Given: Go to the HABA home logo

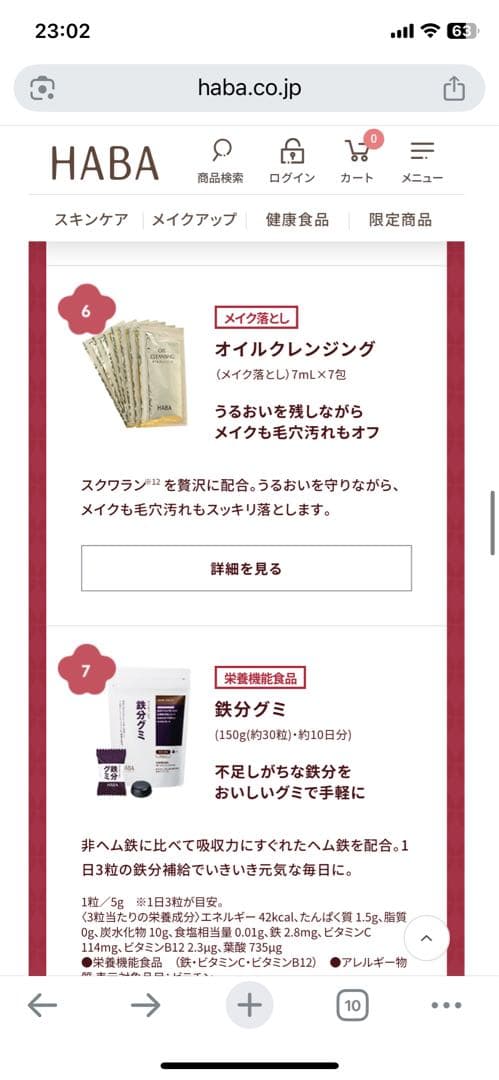Looking at the screenshot, I should (105, 163).
